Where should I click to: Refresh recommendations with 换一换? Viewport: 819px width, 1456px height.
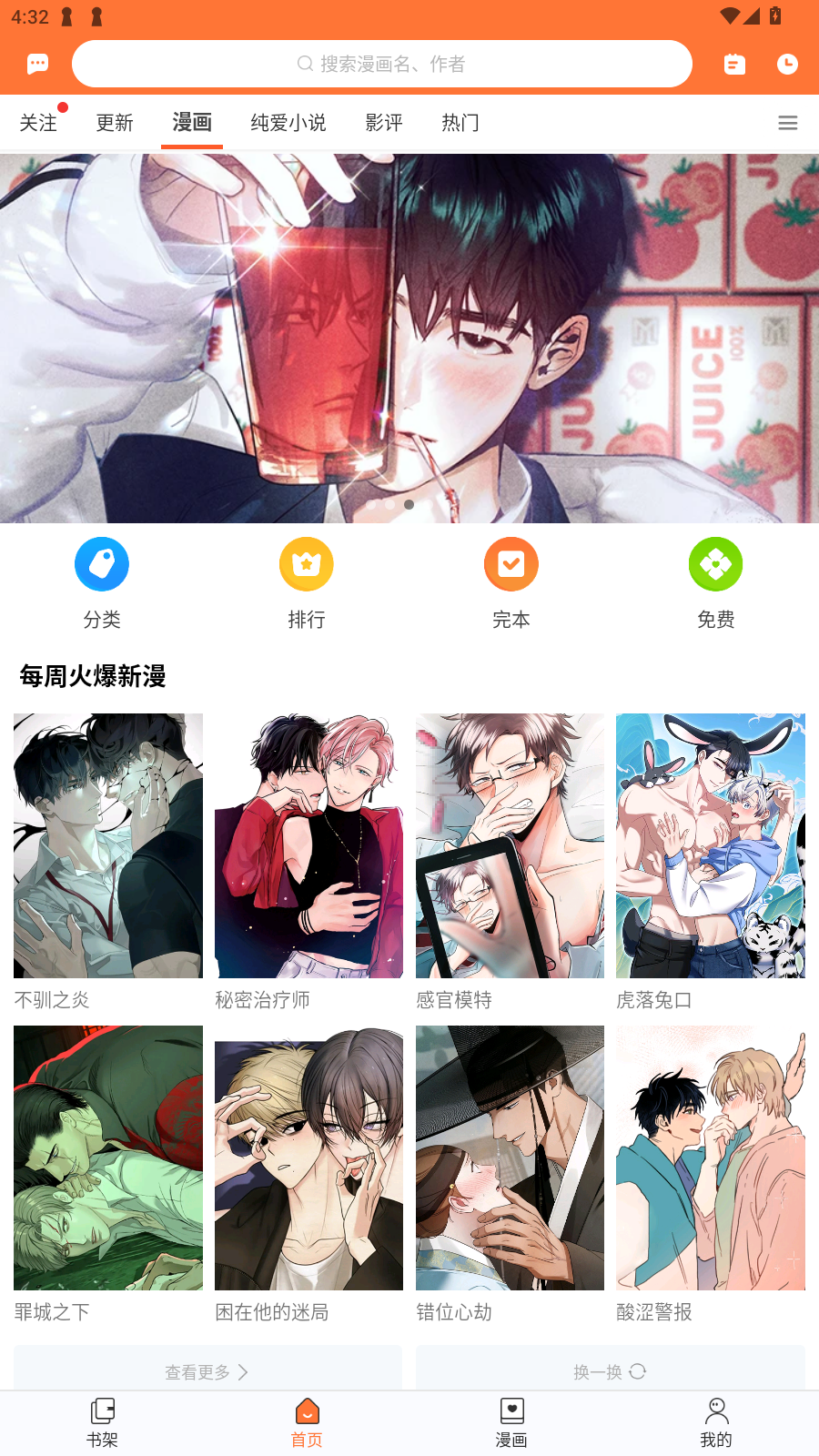610,1371
